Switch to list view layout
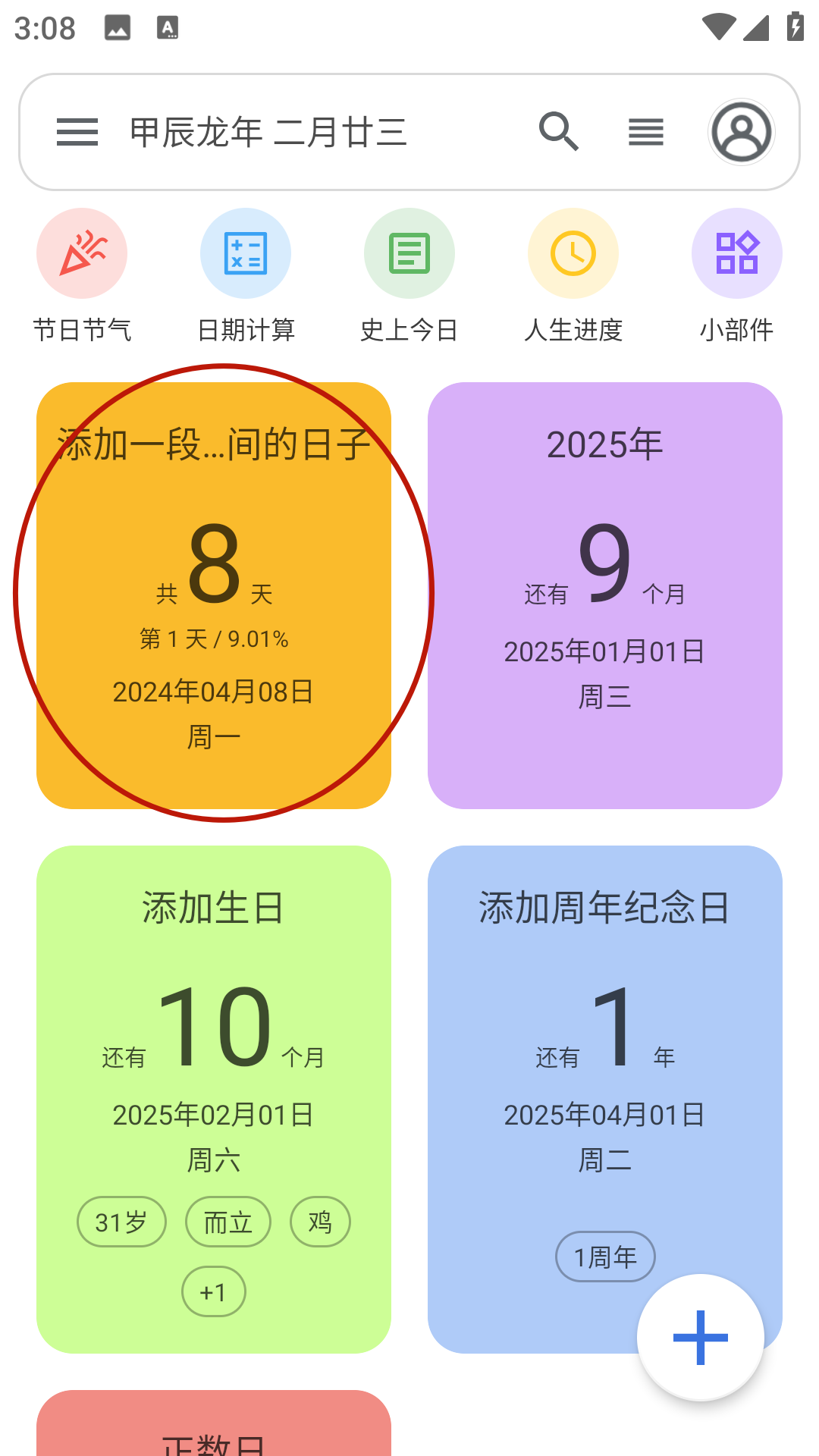Viewport: 819px width, 1456px height. click(x=646, y=132)
